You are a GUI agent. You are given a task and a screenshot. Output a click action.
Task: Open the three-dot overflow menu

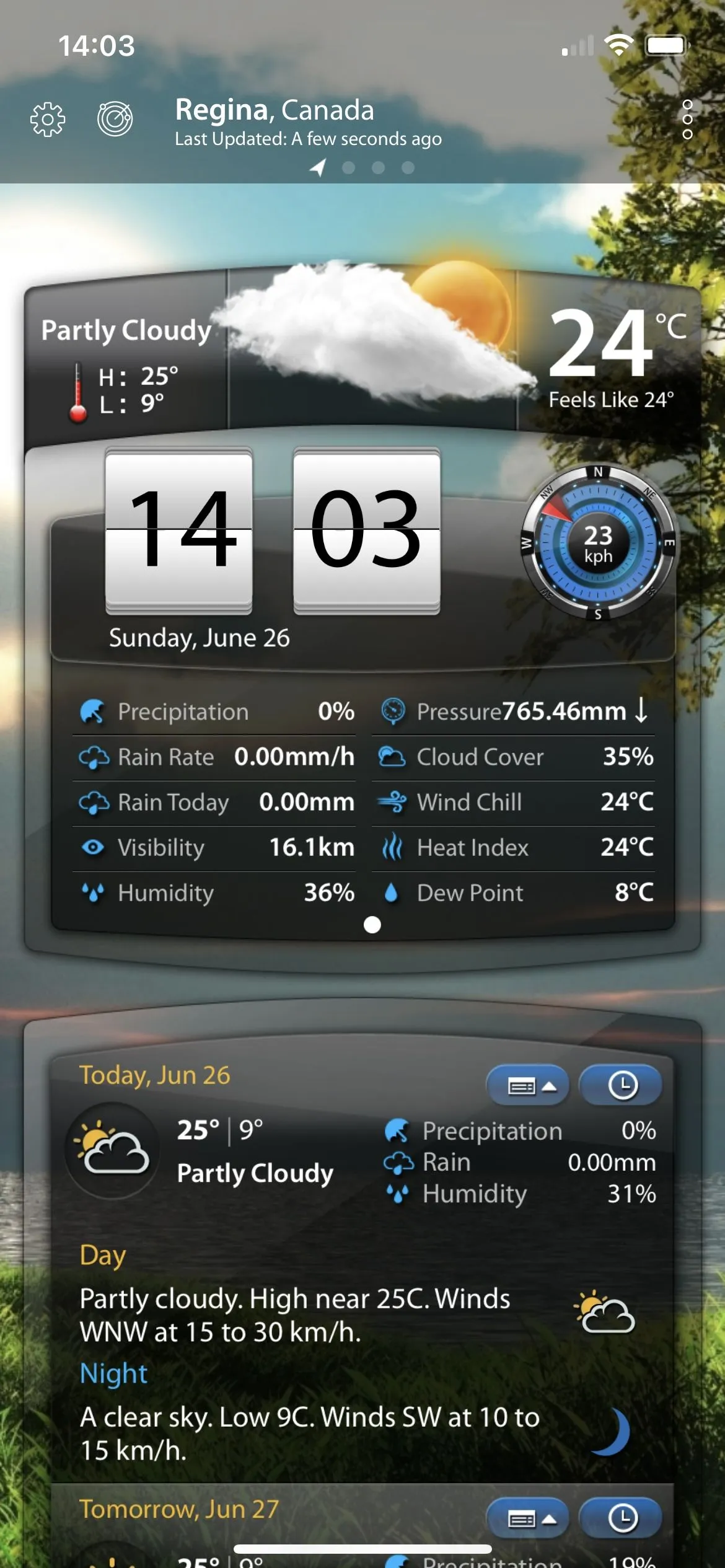point(687,119)
